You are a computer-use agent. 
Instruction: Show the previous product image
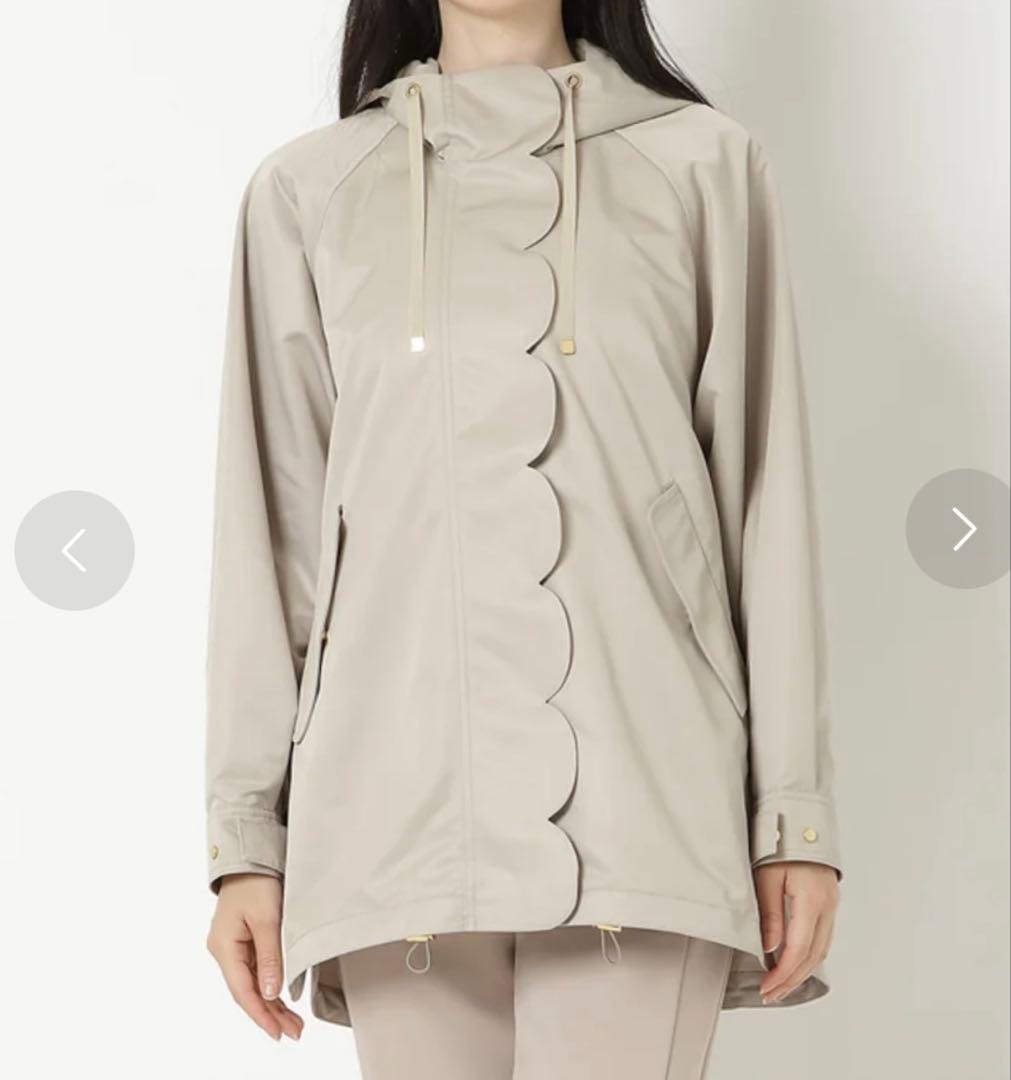click(x=74, y=550)
